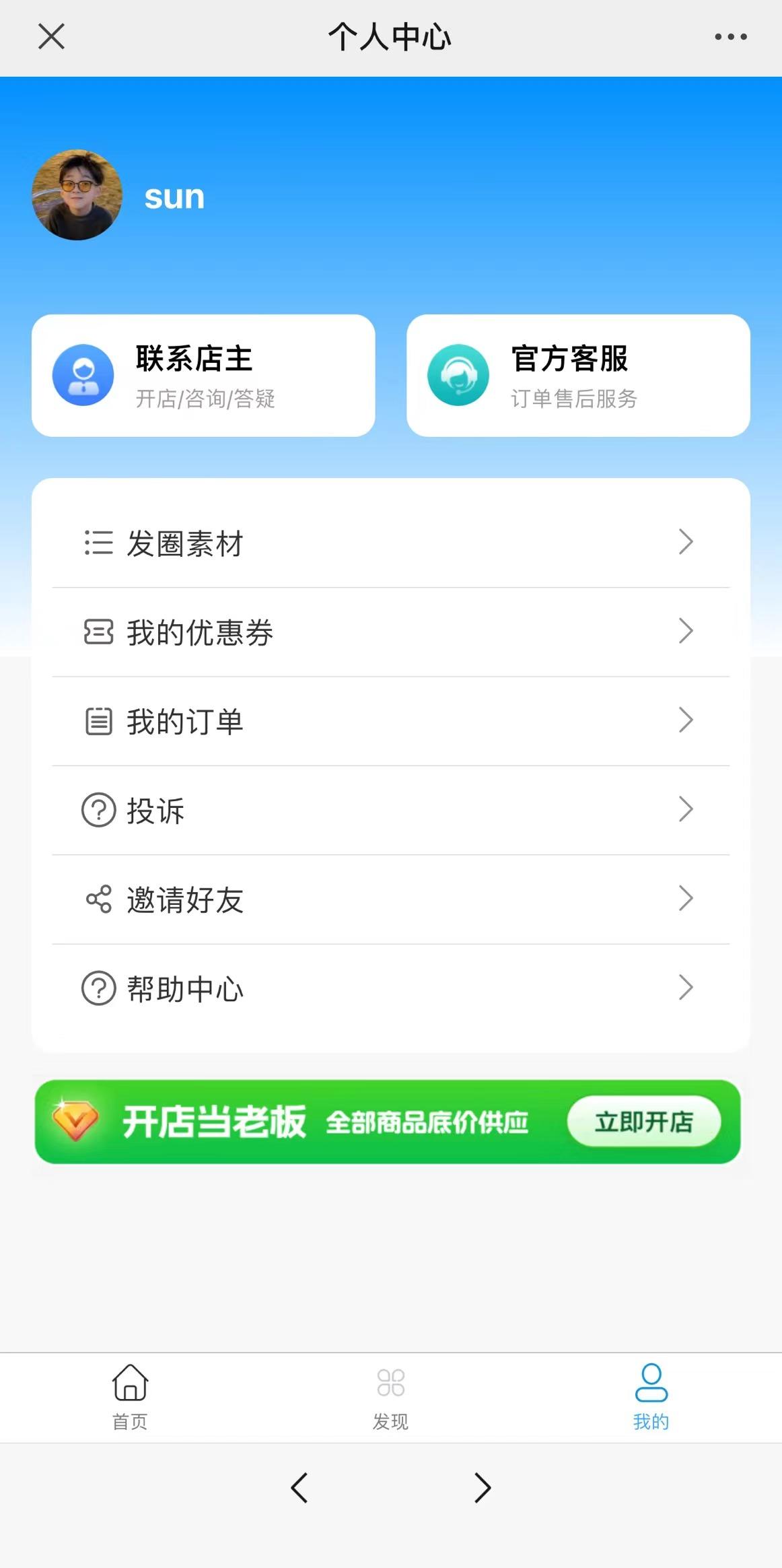Tap the 立即开店 button
Viewport: 782px width, 1568px height.
[x=643, y=1122]
